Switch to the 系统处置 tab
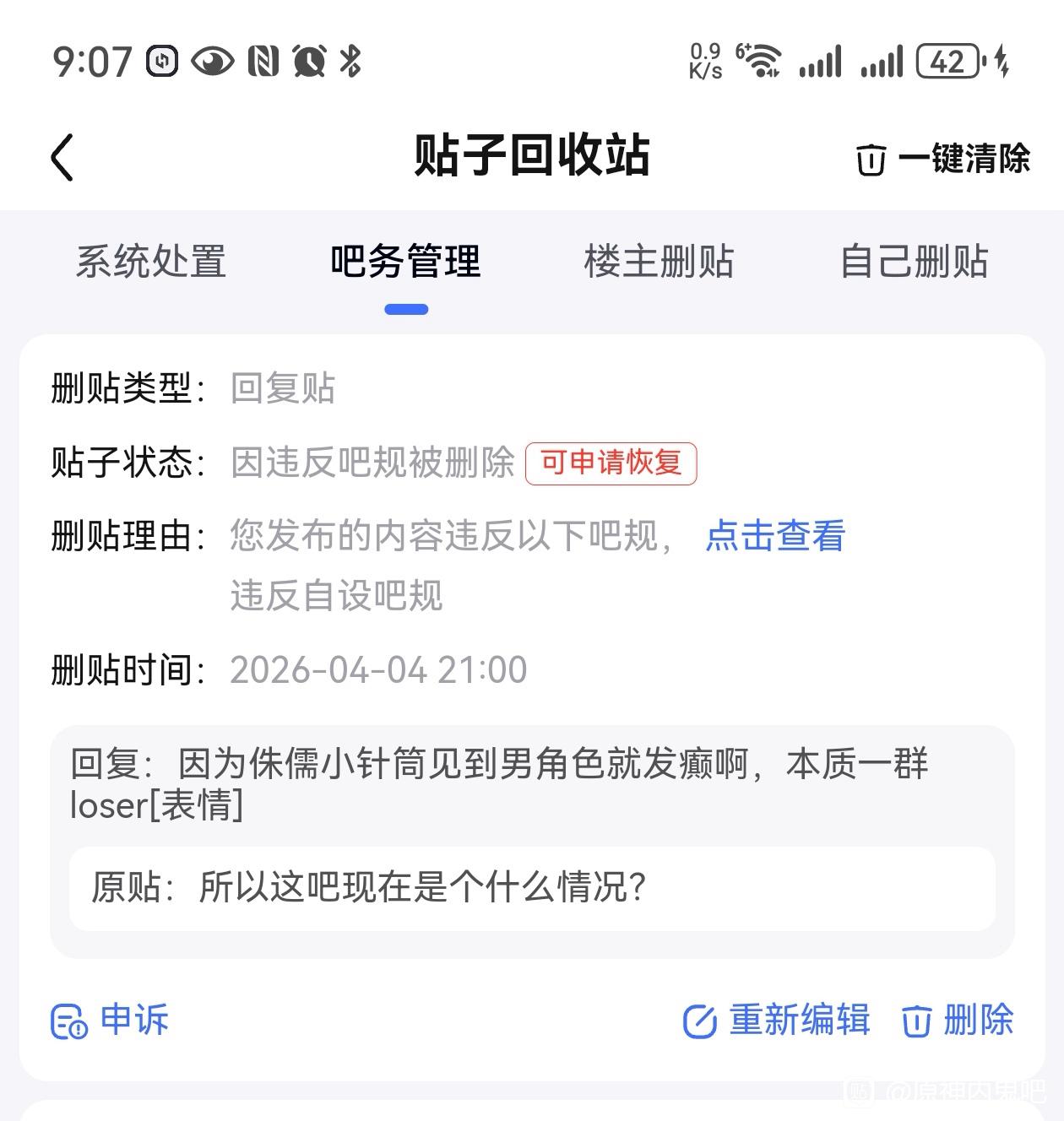This screenshot has height=1121, width=1064. 151,262
